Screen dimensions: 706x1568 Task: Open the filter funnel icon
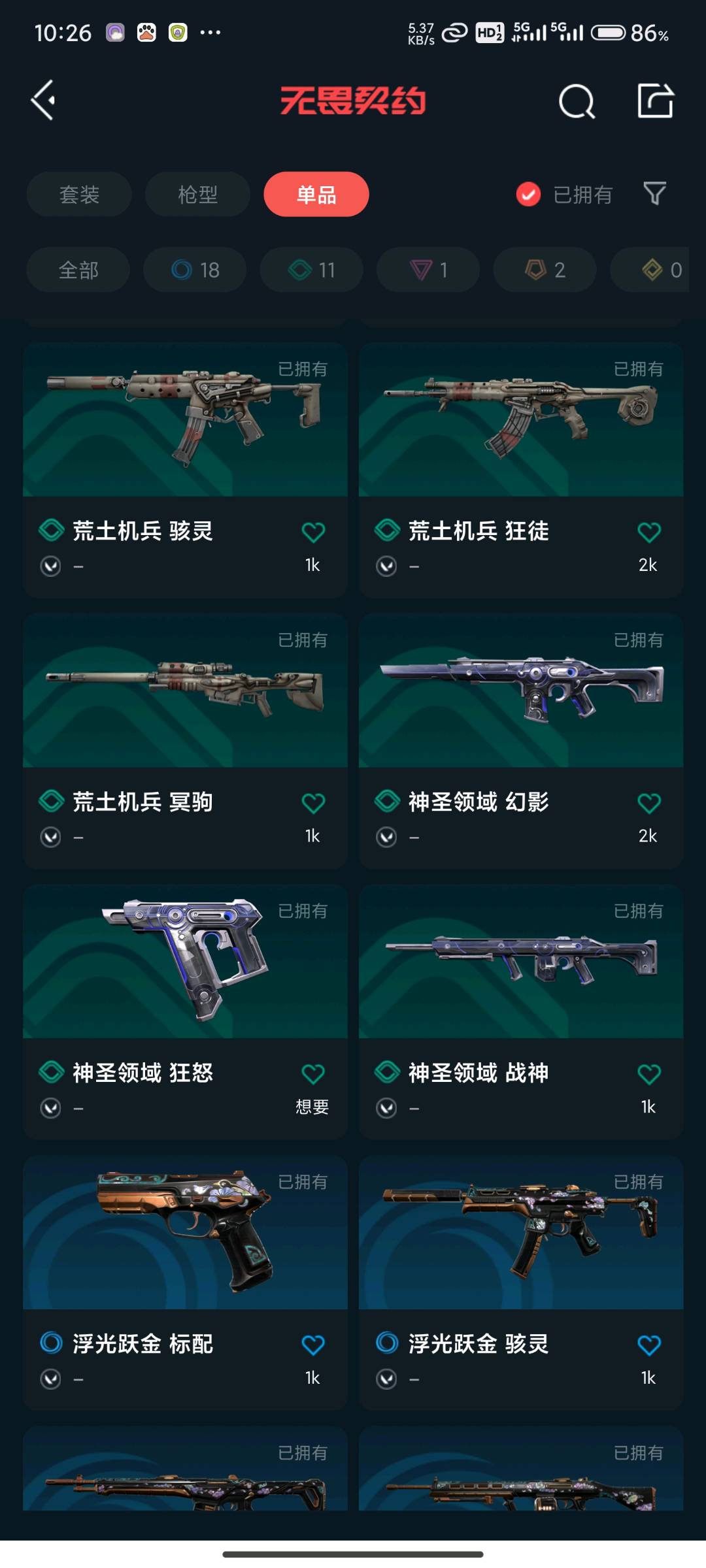pyautogui.click(x=654, y=193)
